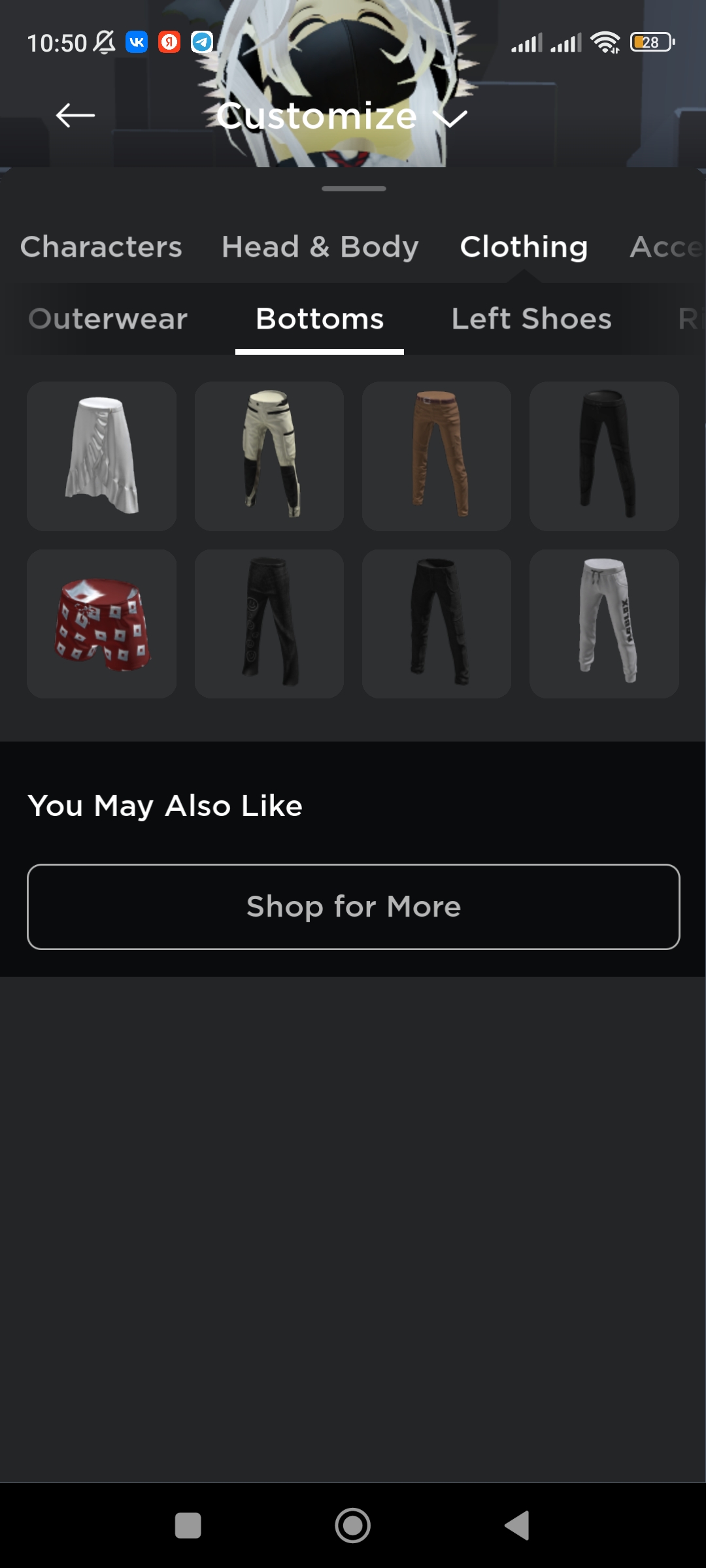Select the Bottoms subcategory
The width and height of the screenshot is (706, 1568).
(320, 319)
